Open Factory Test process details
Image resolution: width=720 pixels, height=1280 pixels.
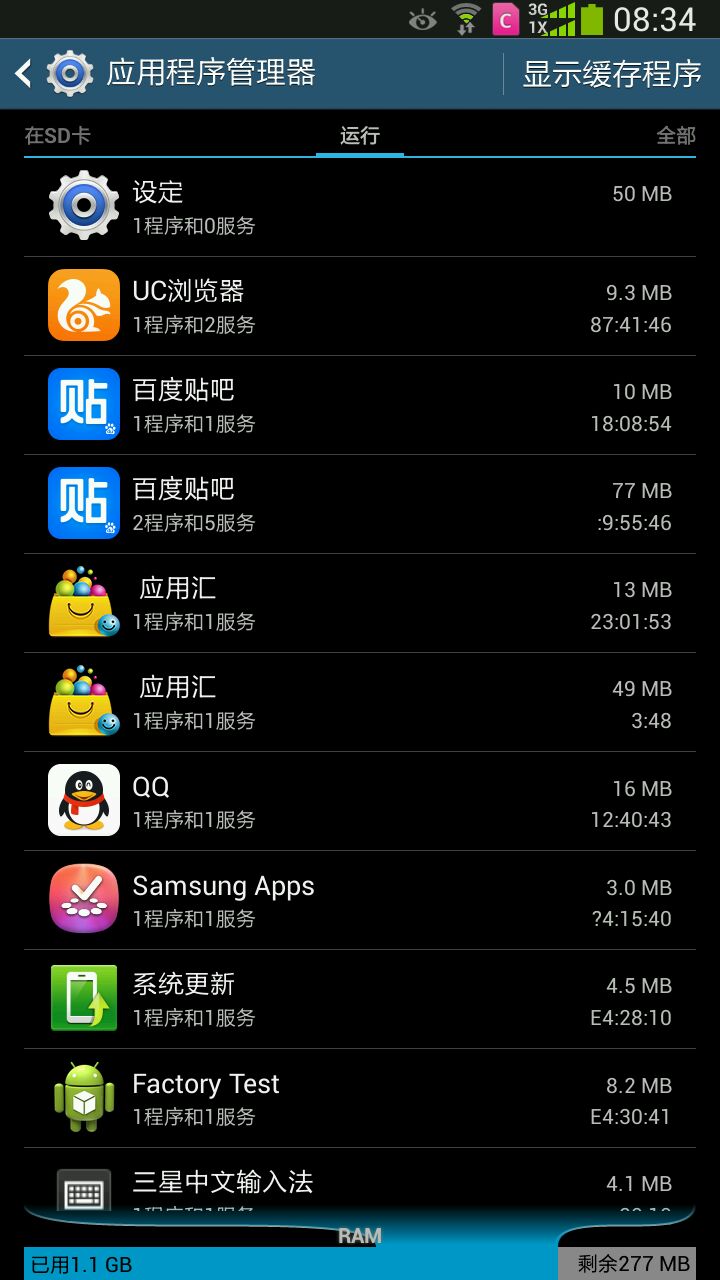[360, 1098]
